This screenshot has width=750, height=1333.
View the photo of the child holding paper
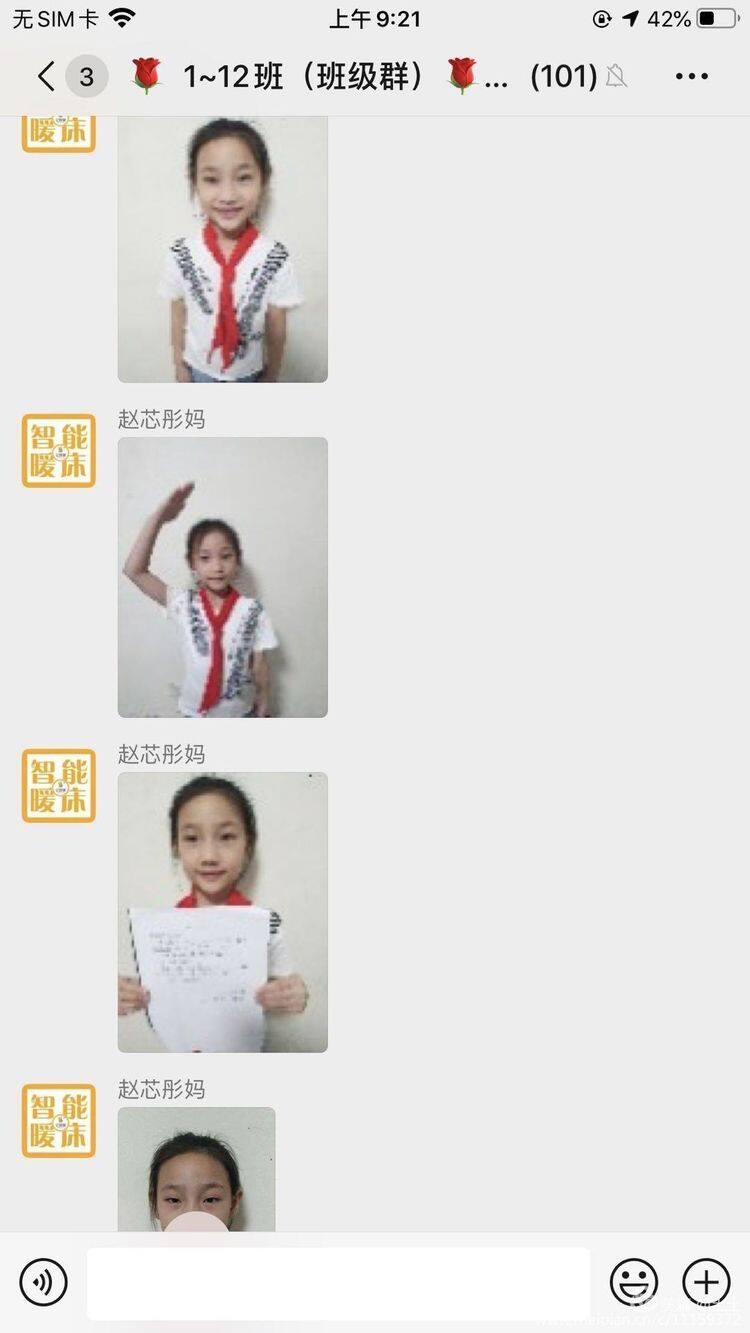pyautogui.click(x=222, y=912)
